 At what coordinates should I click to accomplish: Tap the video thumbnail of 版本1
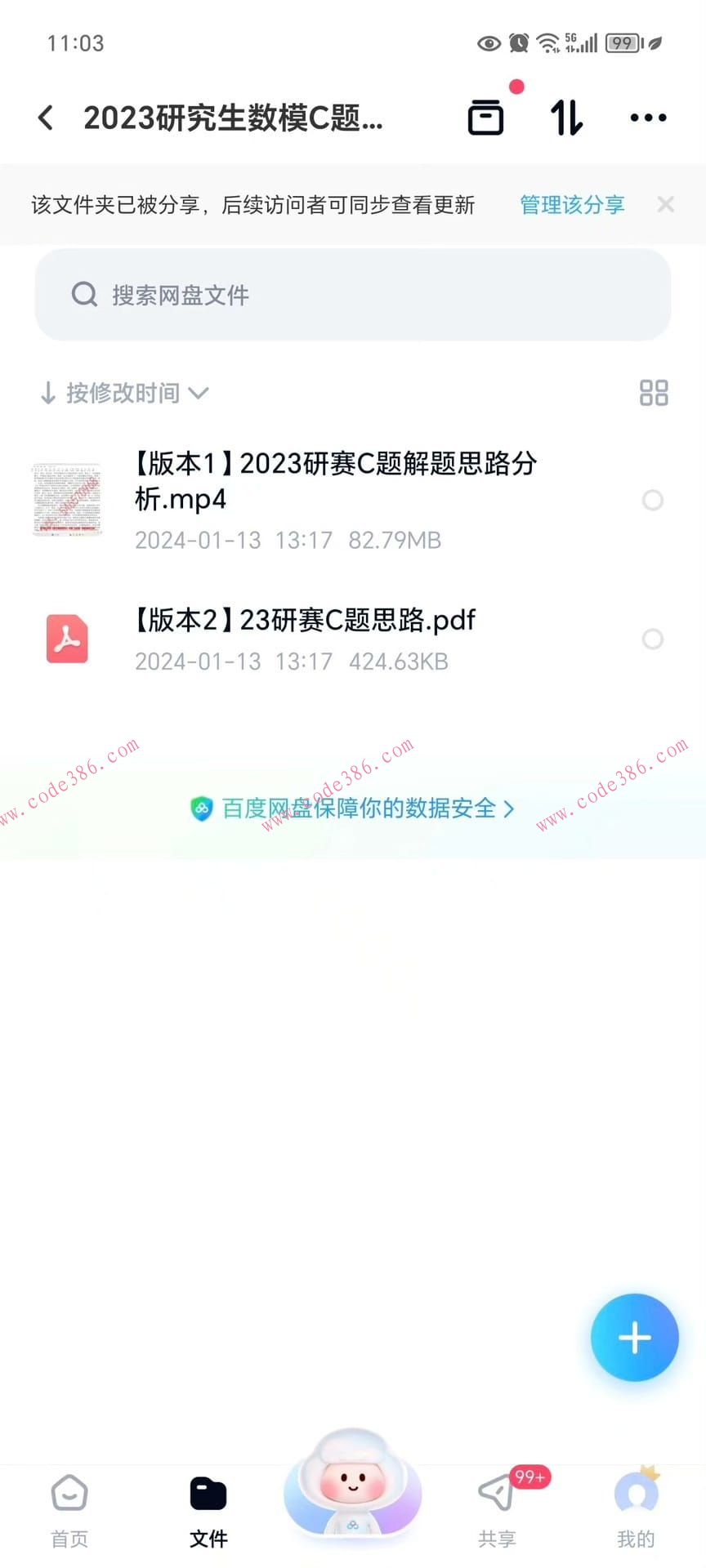click(x=68, y=499)
